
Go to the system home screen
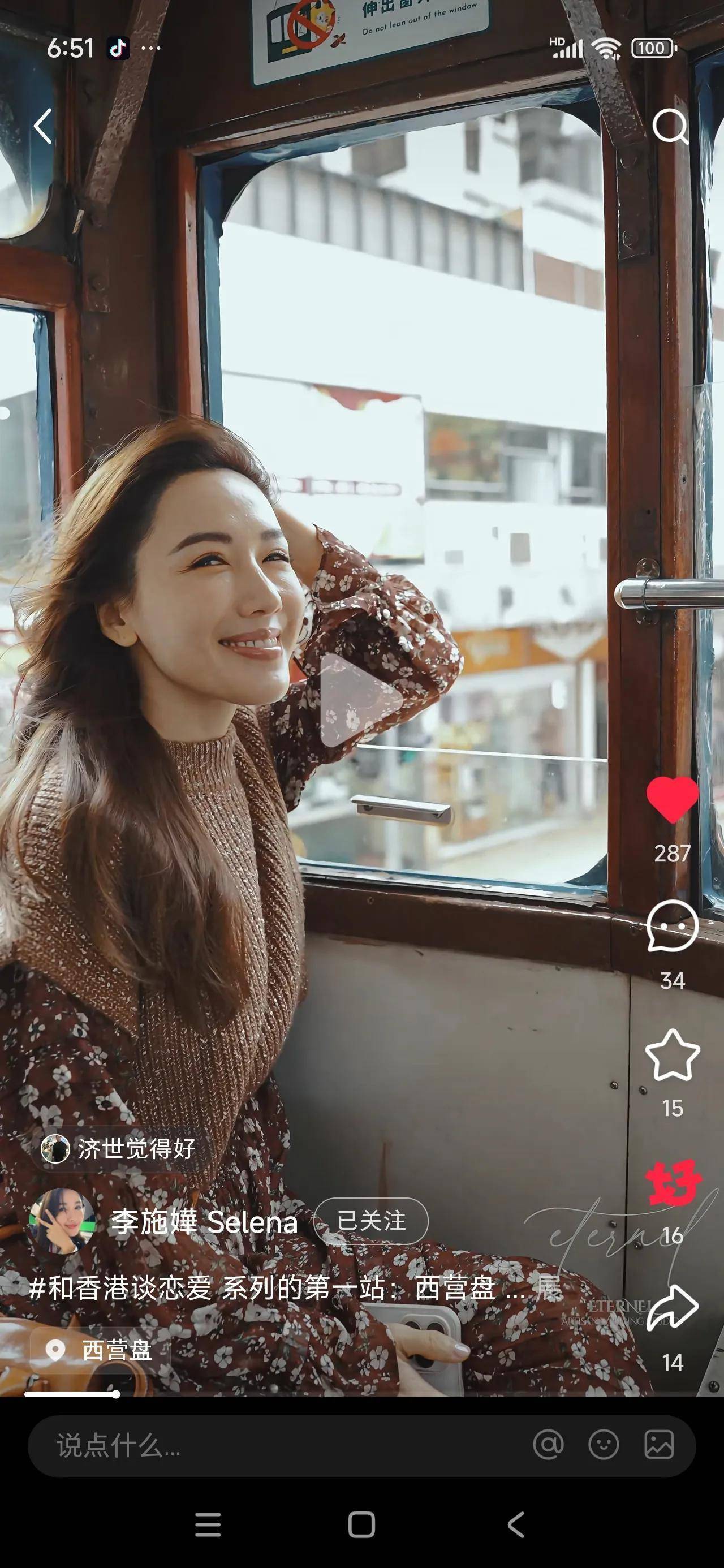(361, 1525)
